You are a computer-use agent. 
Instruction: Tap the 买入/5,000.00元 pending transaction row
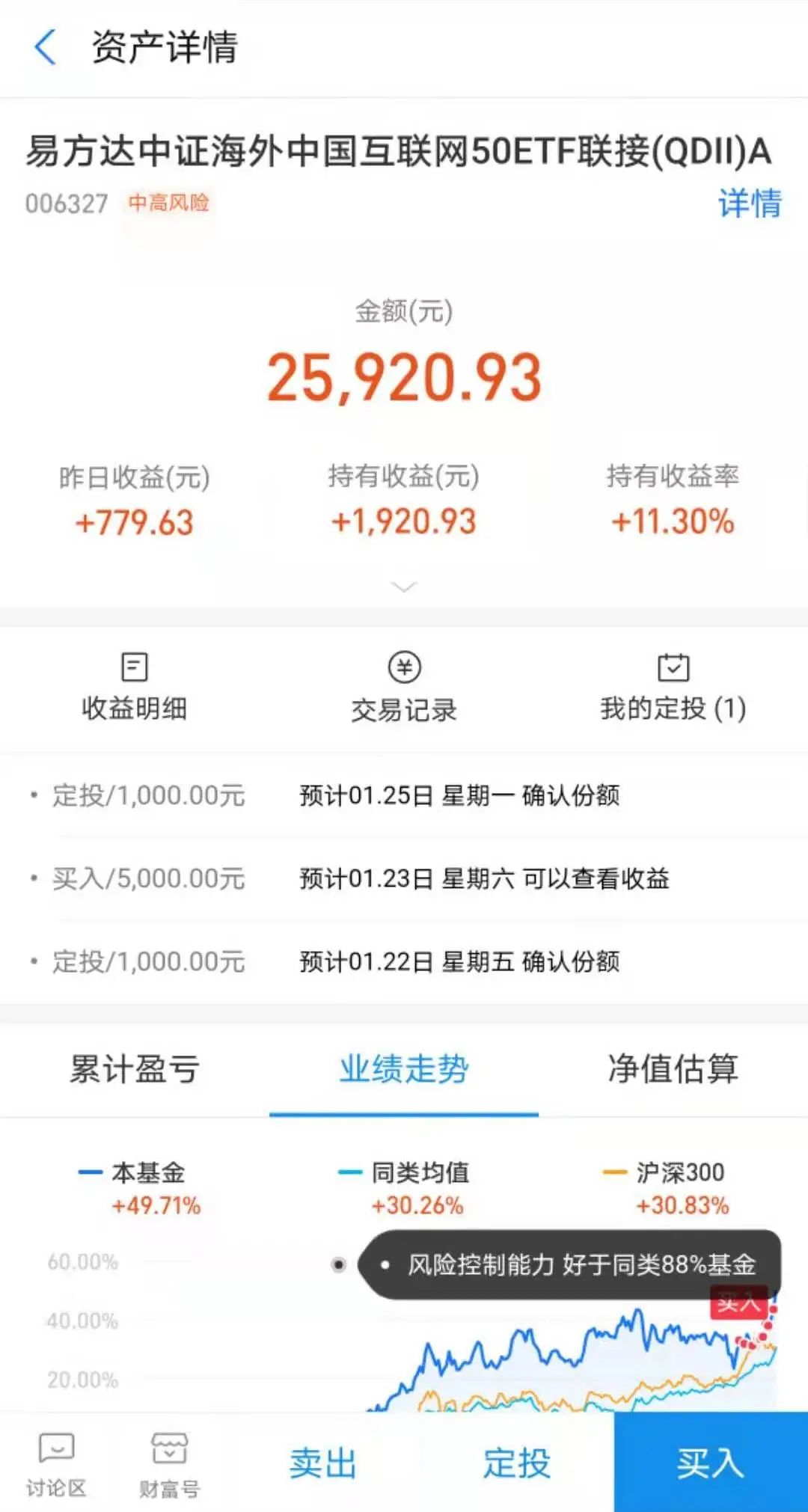pos(404,881)
